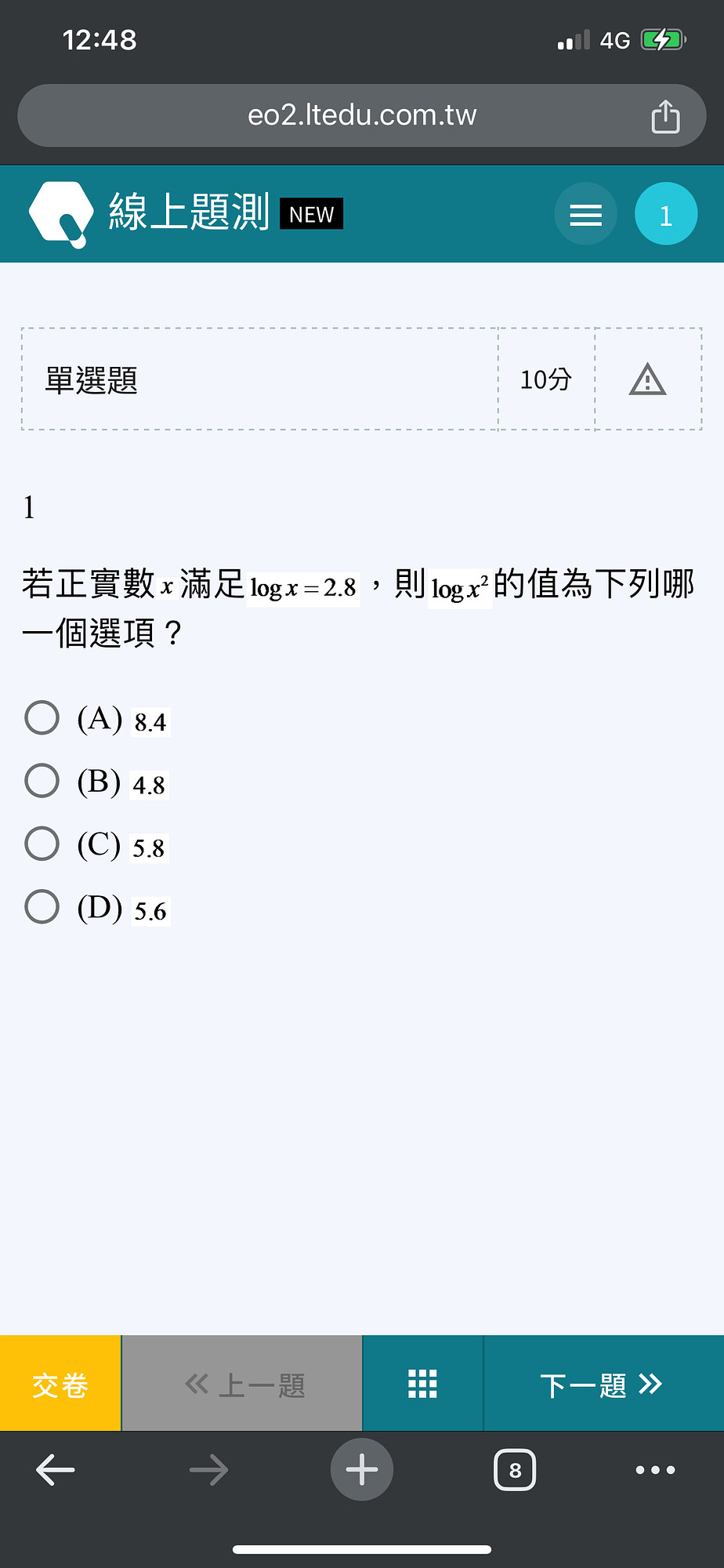Tap the question number 1 circle badge
The width and height of the screenshot is (724, 1568).
[x=666, y=214]
